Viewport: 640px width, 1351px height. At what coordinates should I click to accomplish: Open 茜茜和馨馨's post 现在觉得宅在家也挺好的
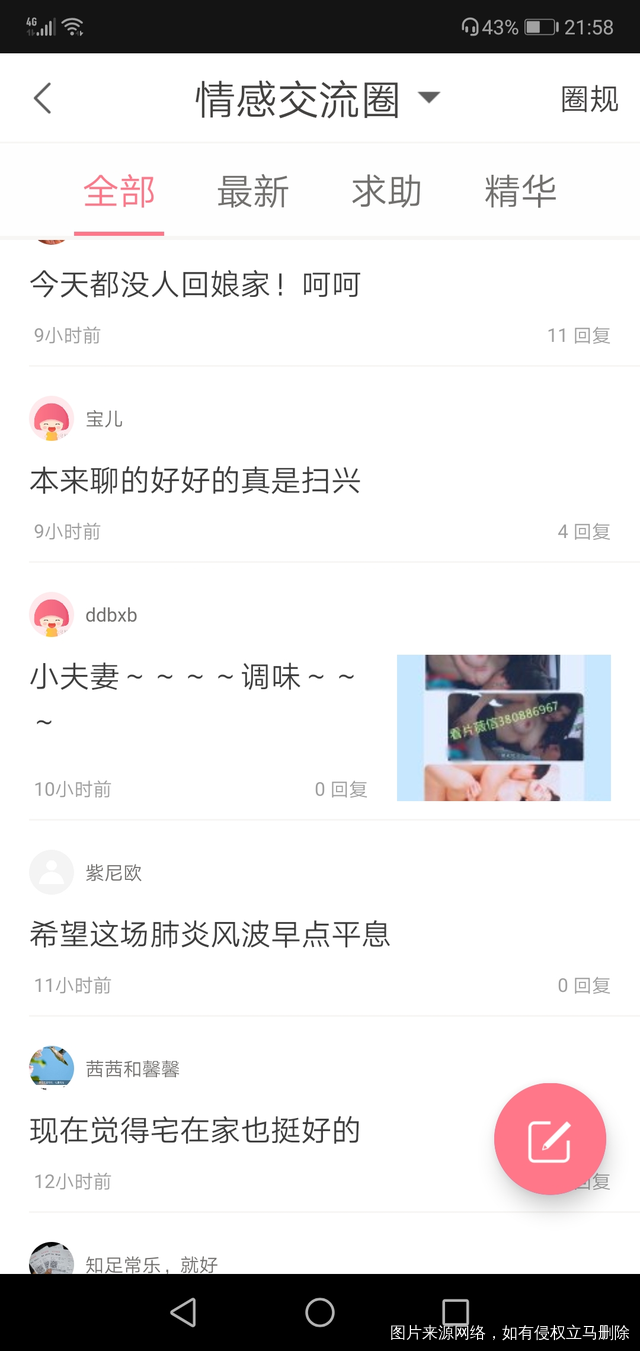click(x=195, y=1131)
